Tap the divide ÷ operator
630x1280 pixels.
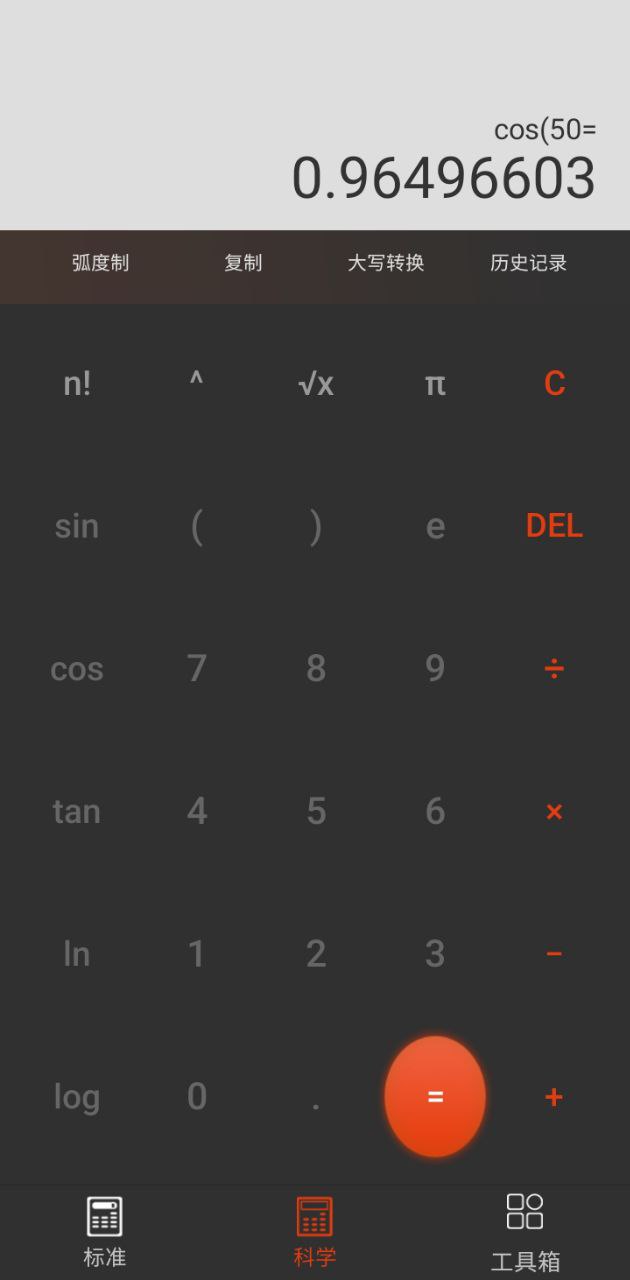point(554,668)
